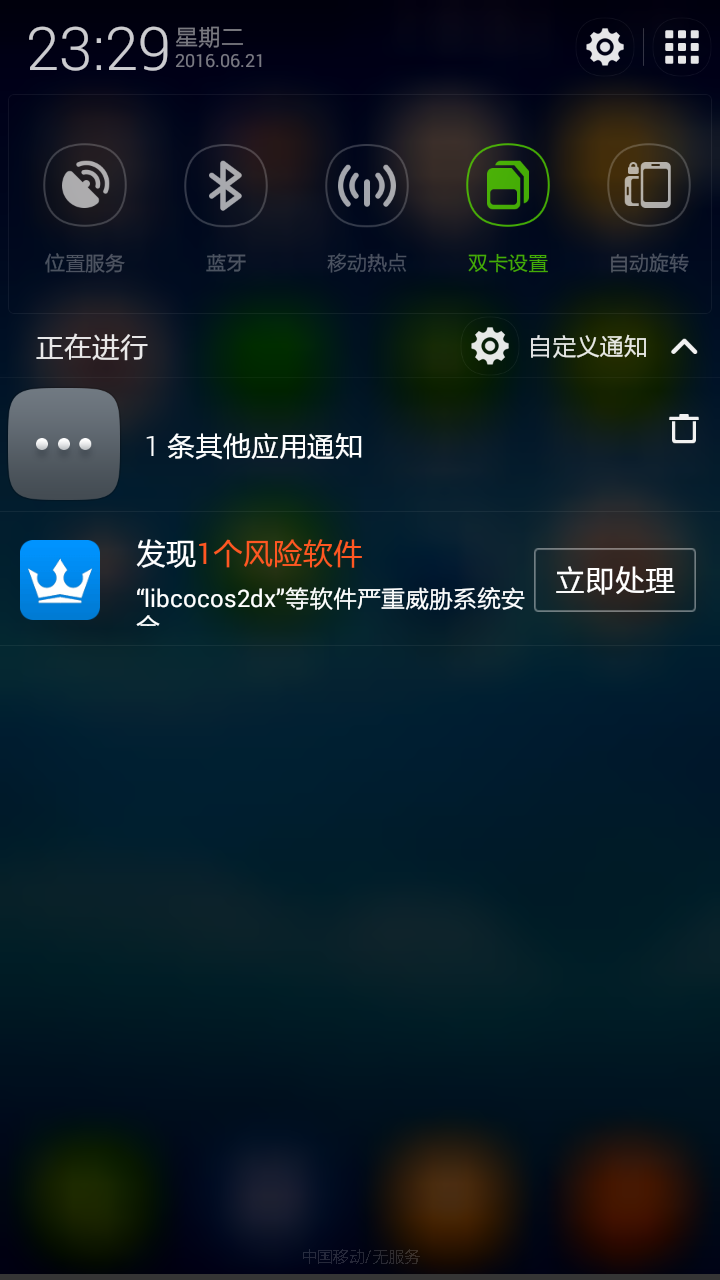Toggle location services (位置服务)
Image resolution: width=720 pixels, height=1280 pixels.
[x=85, y=185]
